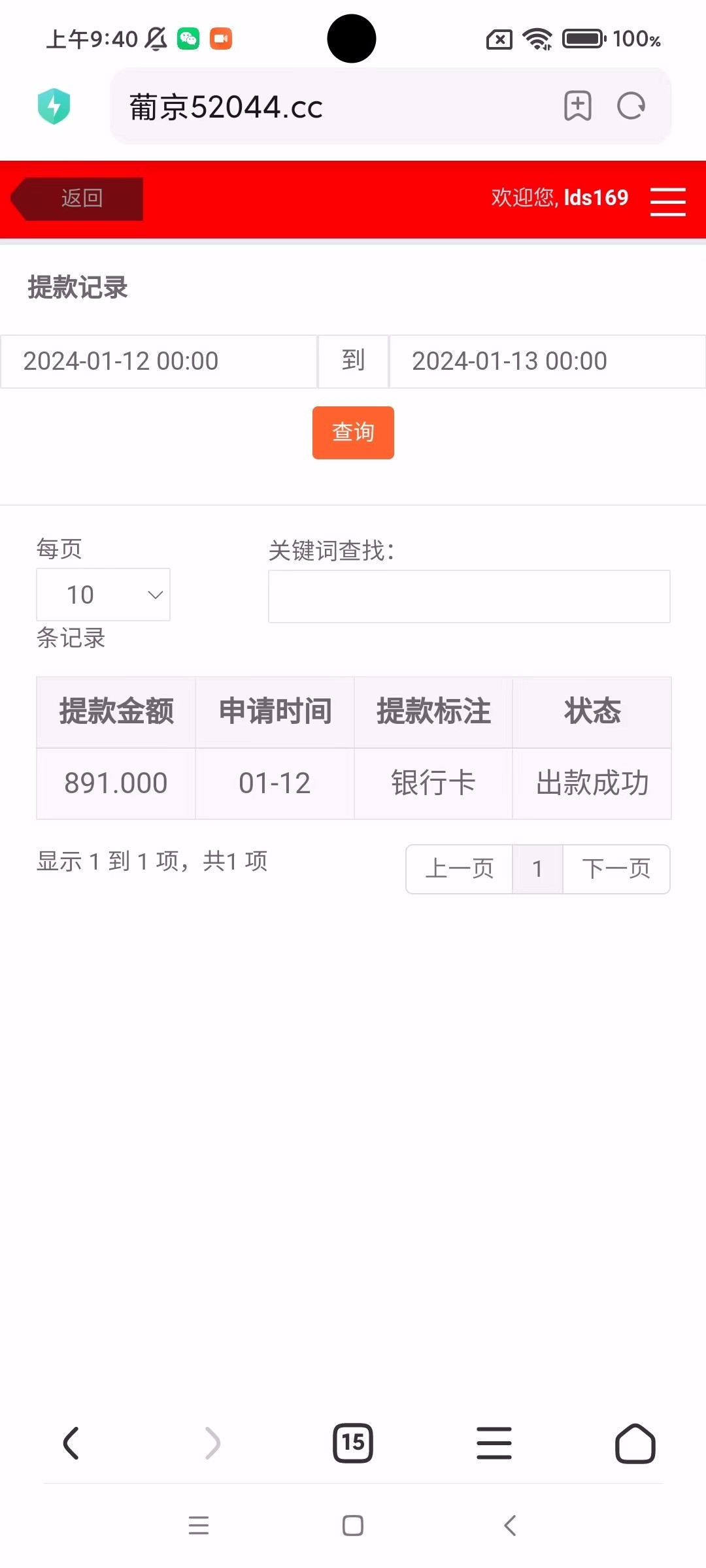Open the browser toolbar menu
The width and height of the screenshot is (706, 1568).
[494, 1443]
